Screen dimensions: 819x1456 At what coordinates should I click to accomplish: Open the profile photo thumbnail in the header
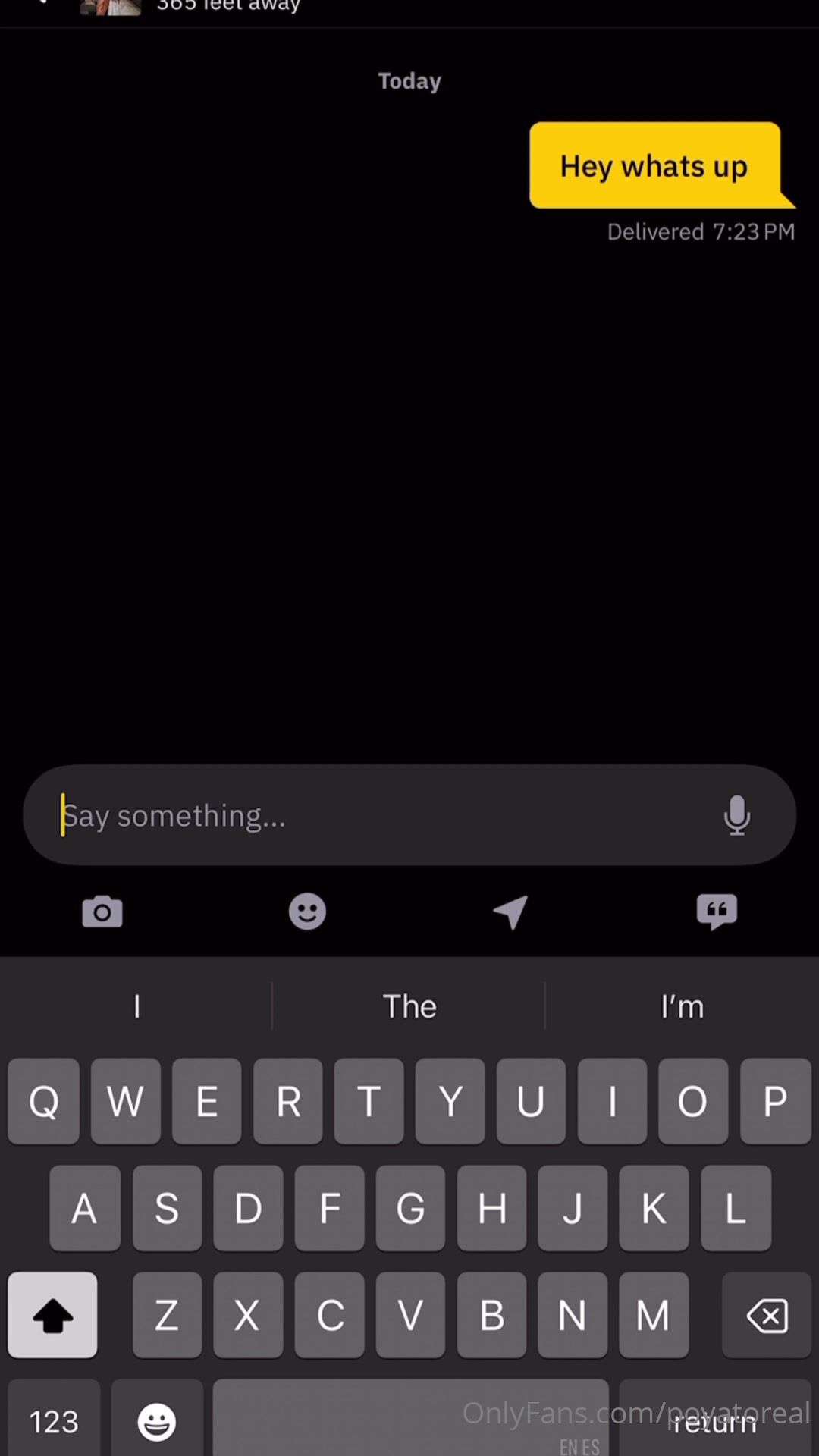(x=111, y=7)
